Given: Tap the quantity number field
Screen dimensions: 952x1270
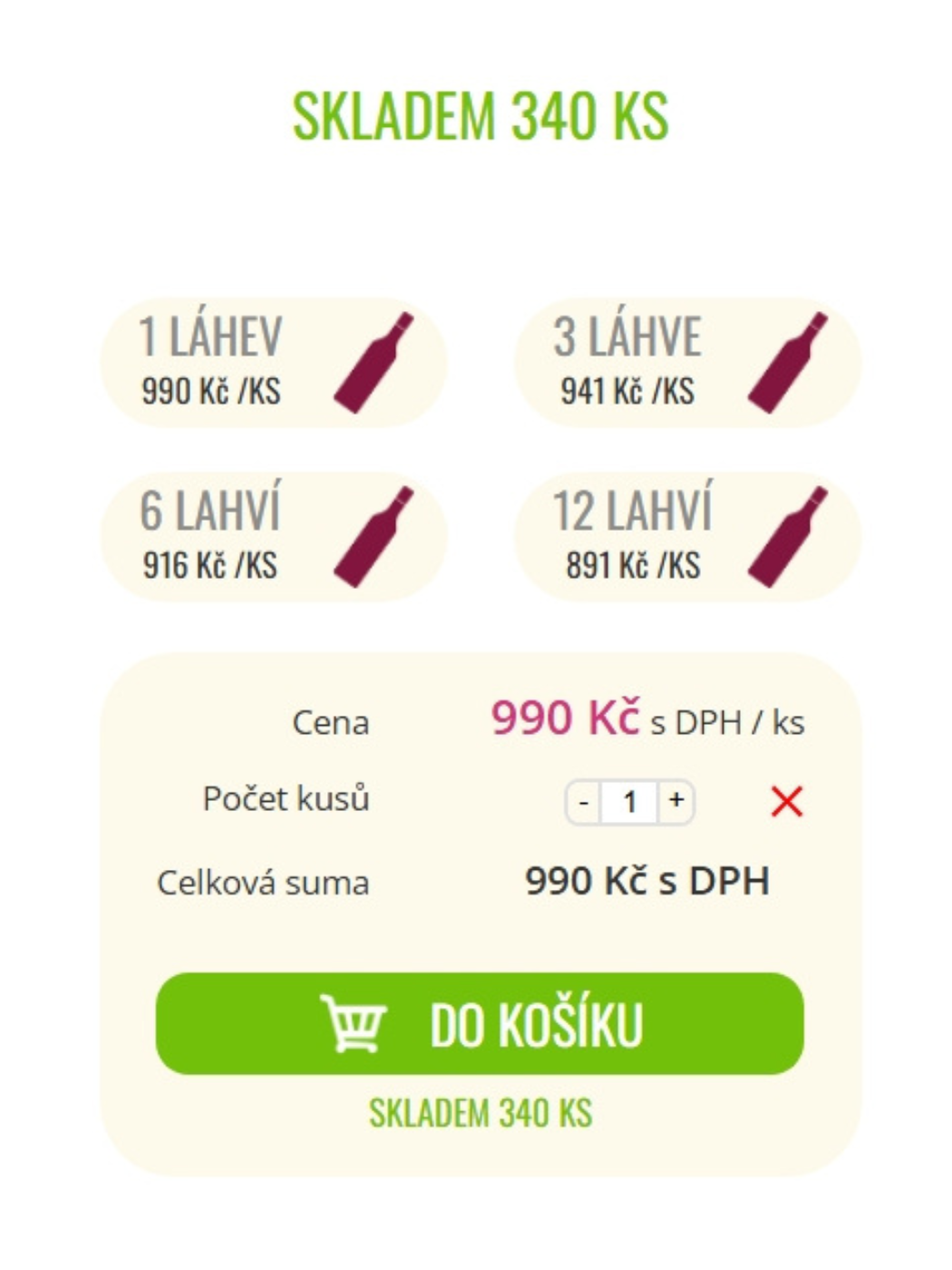Looking at the screenshot, I should [x=629, y=802].
